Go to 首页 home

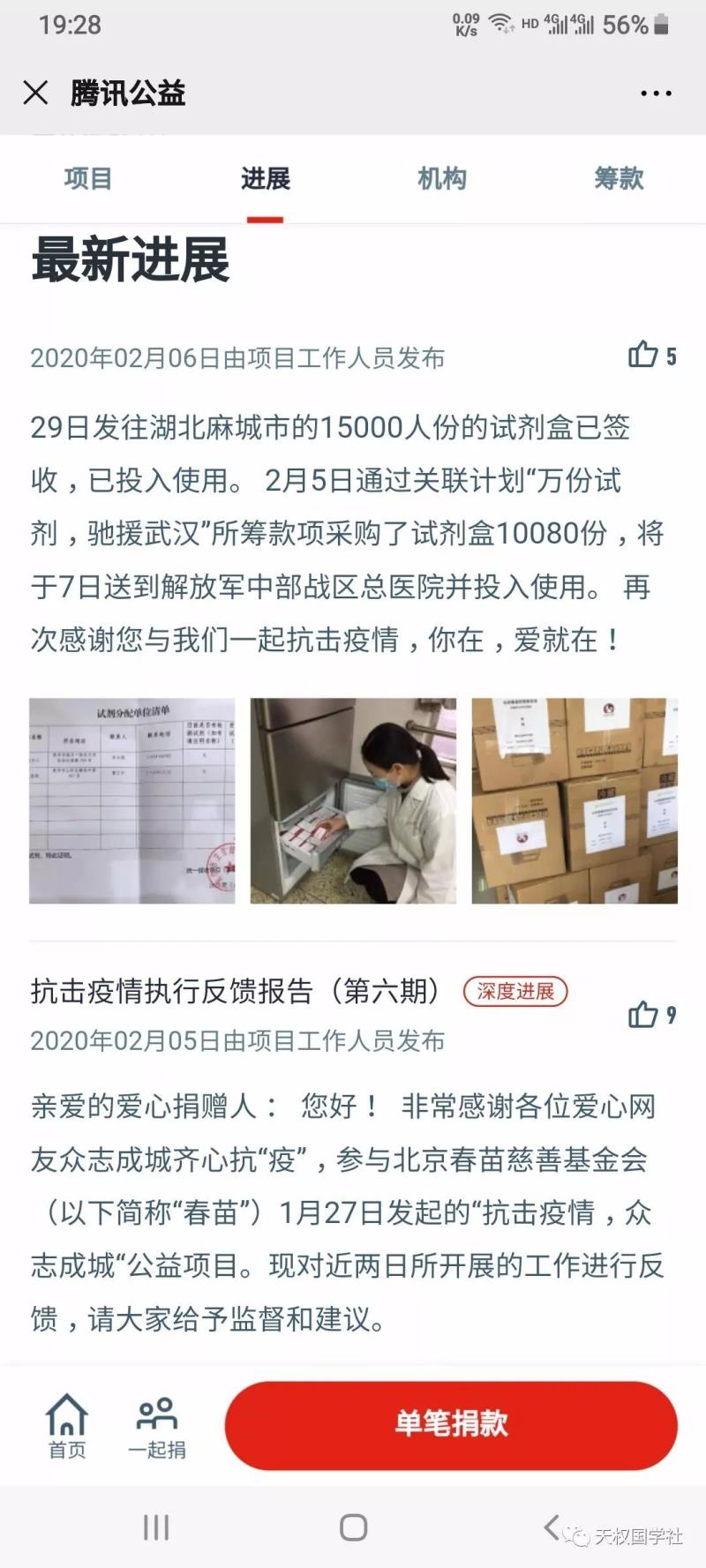coord(67,1425)
